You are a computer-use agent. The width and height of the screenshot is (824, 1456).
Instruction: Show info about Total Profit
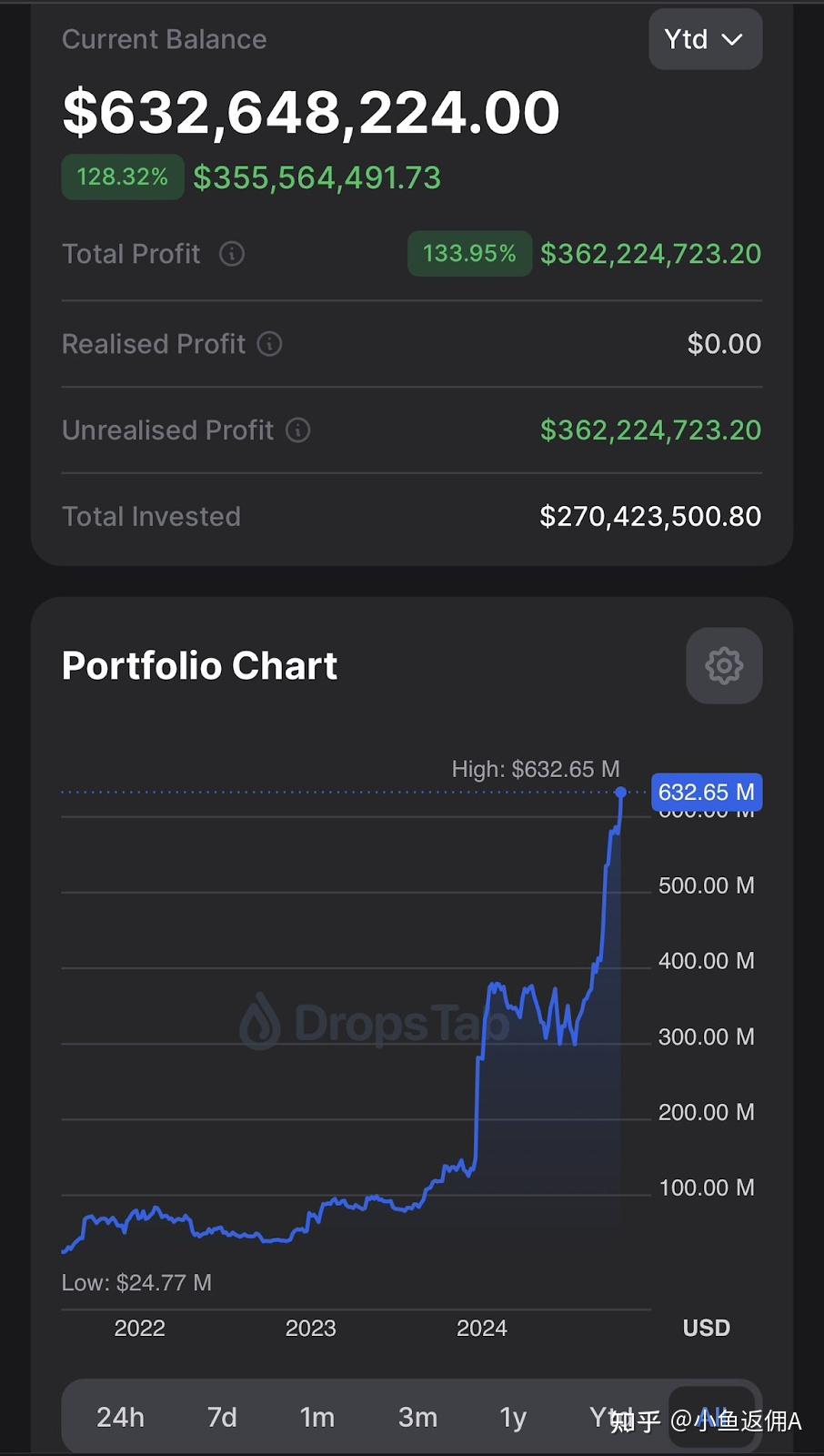point(232,254)
